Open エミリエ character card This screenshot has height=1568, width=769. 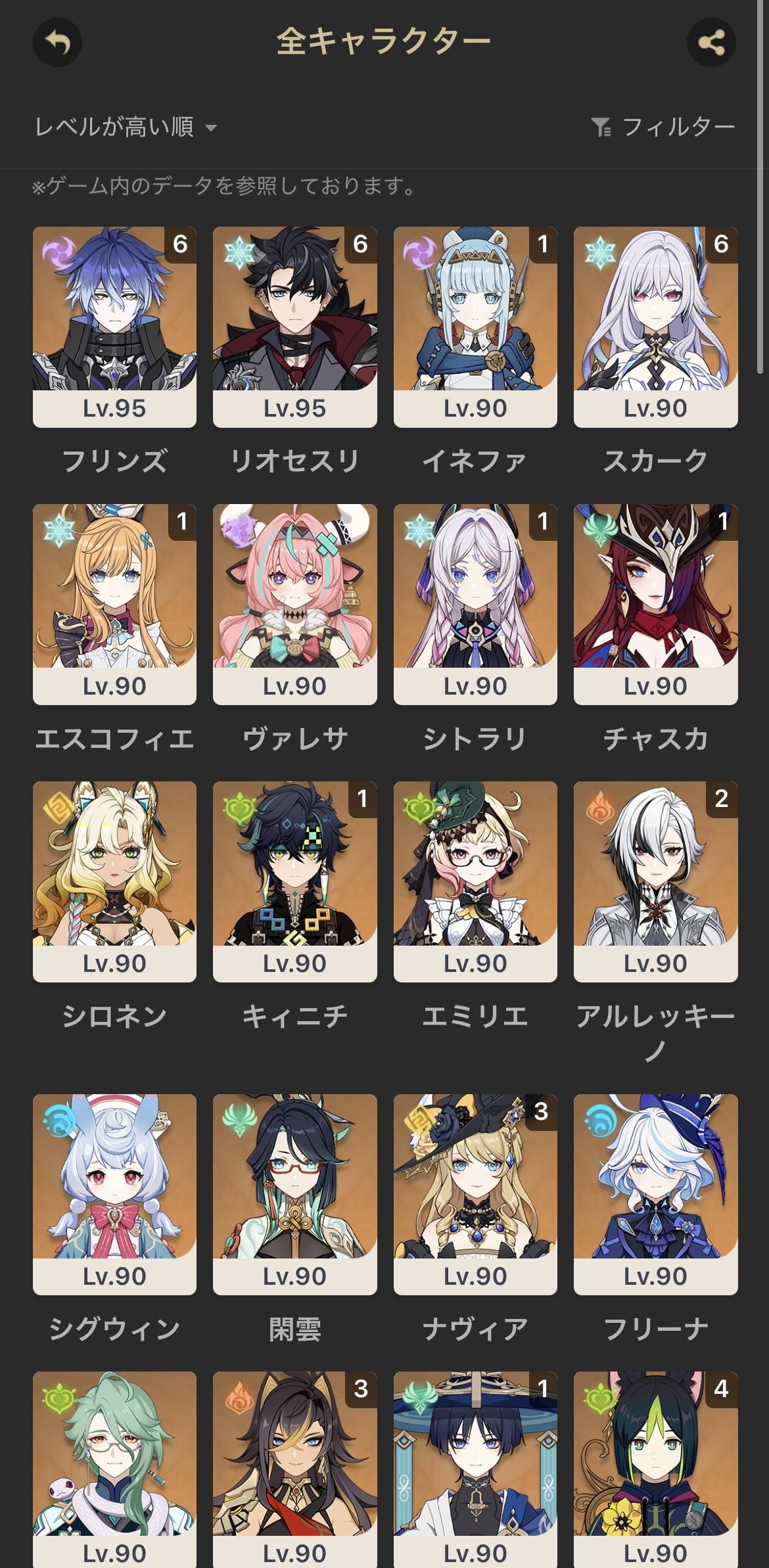pos(475,881)
